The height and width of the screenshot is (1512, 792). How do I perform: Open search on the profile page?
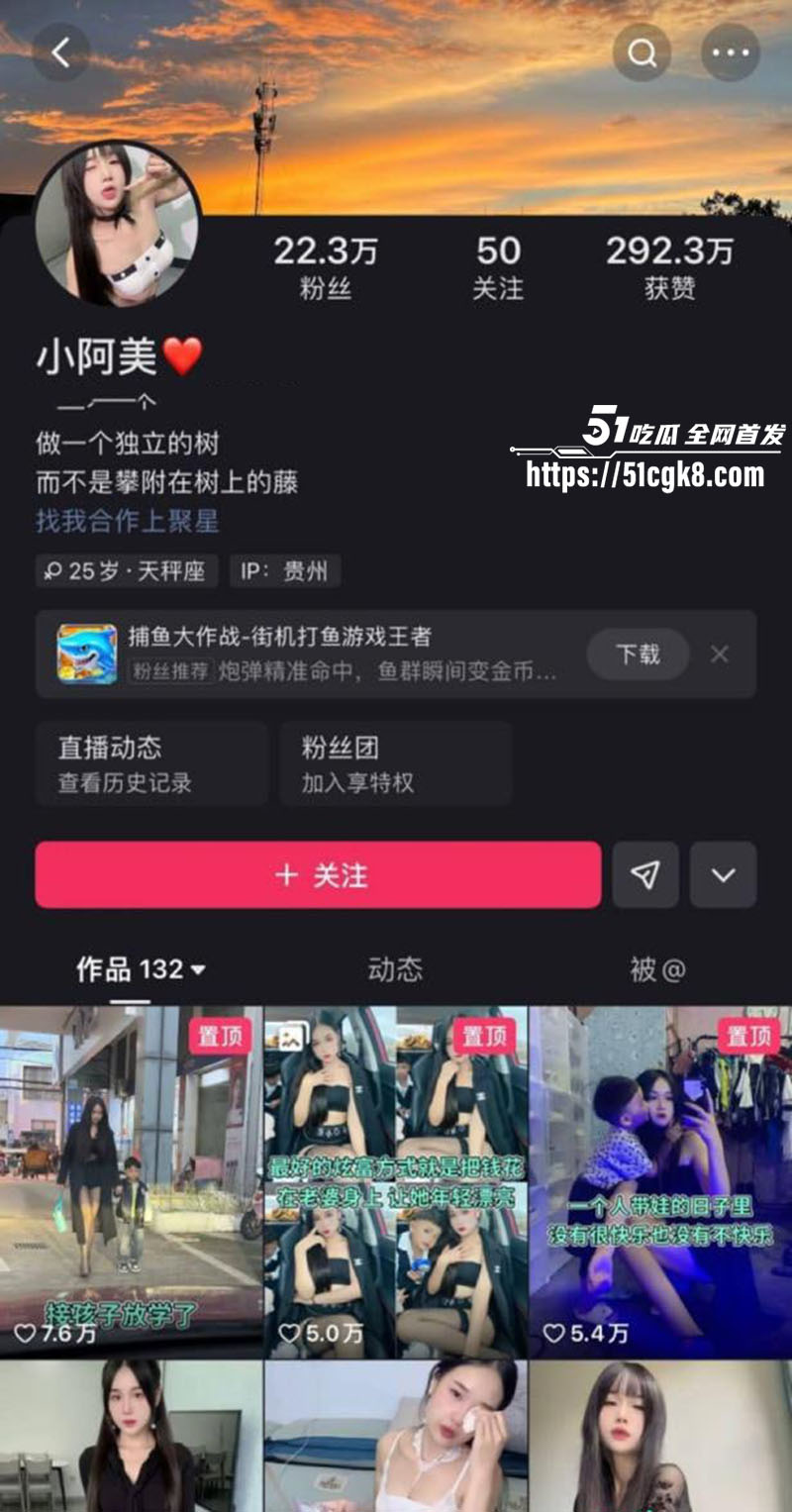tap(642, 52)
